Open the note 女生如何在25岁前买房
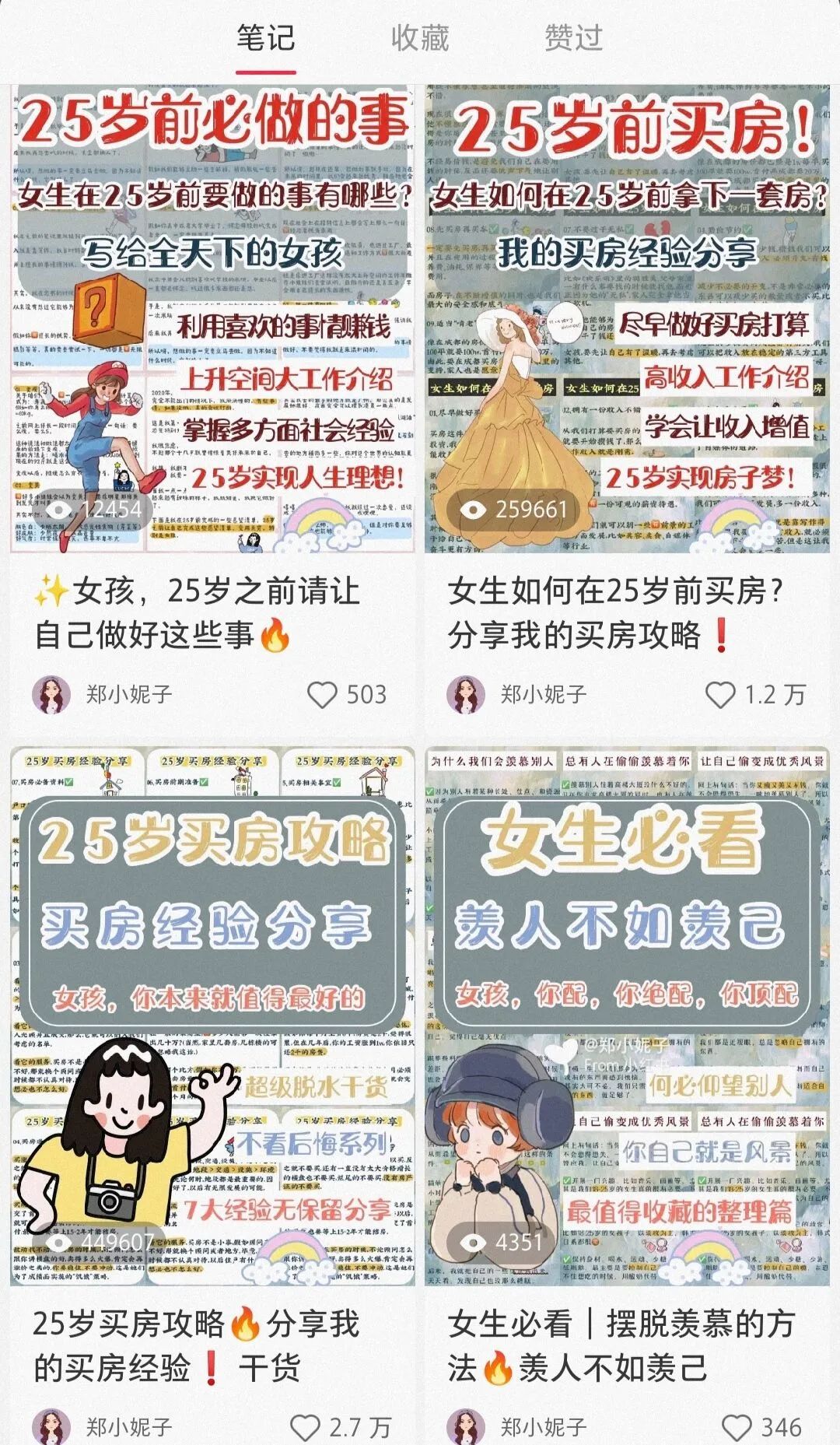 tap(625, 319)
